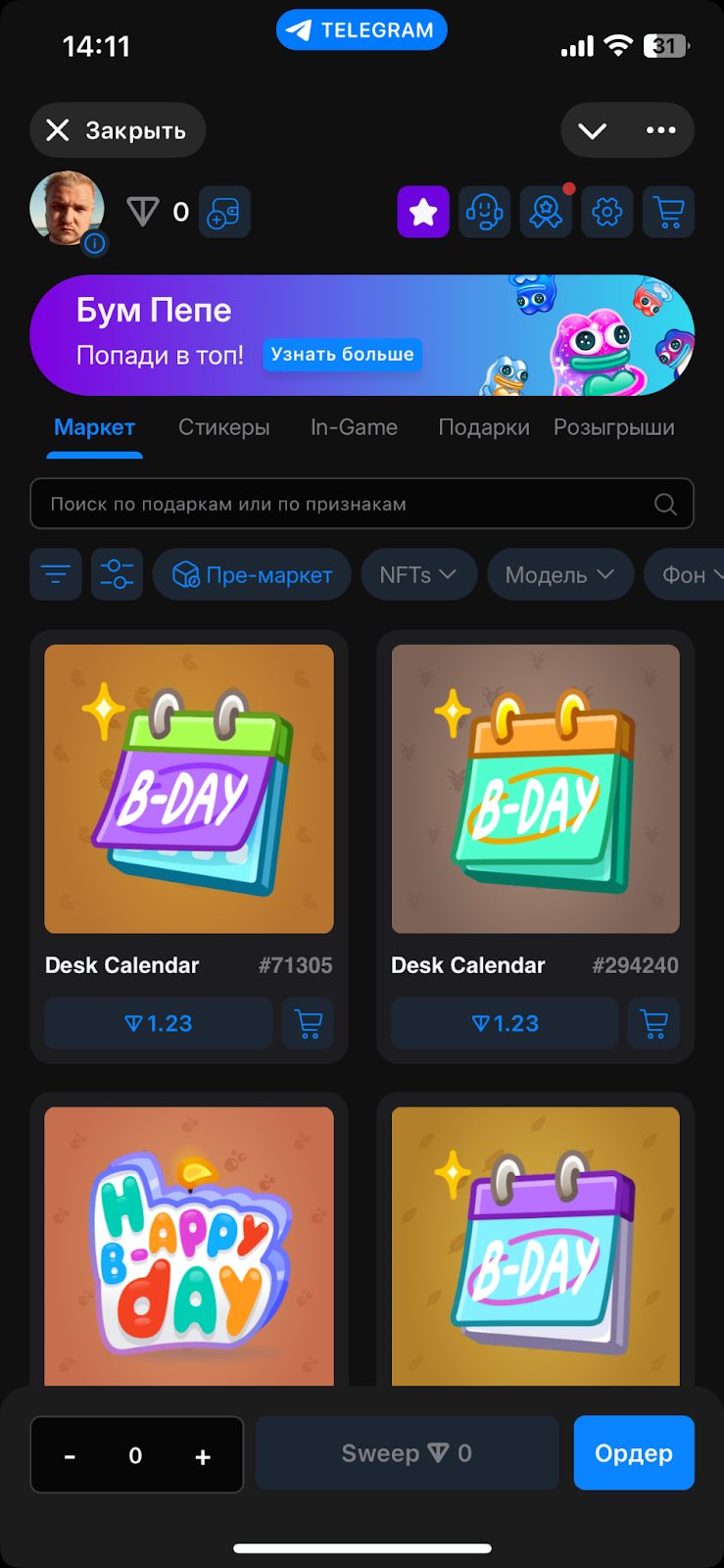This screenshot has height=1568, width=724.
Task: Add Desk Calendar #294240 to cart
Action: click(653, 1023)
